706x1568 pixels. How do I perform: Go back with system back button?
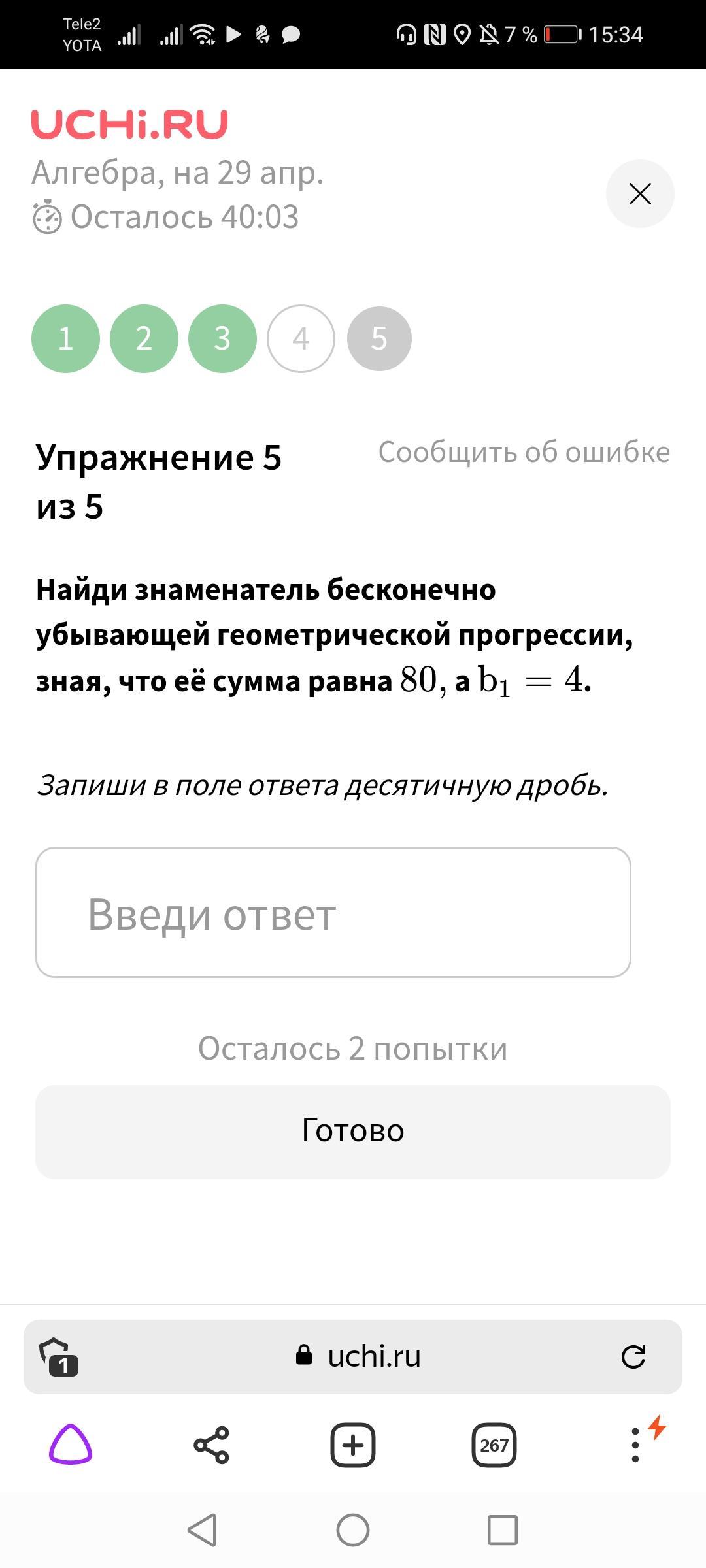(203, 1530)
